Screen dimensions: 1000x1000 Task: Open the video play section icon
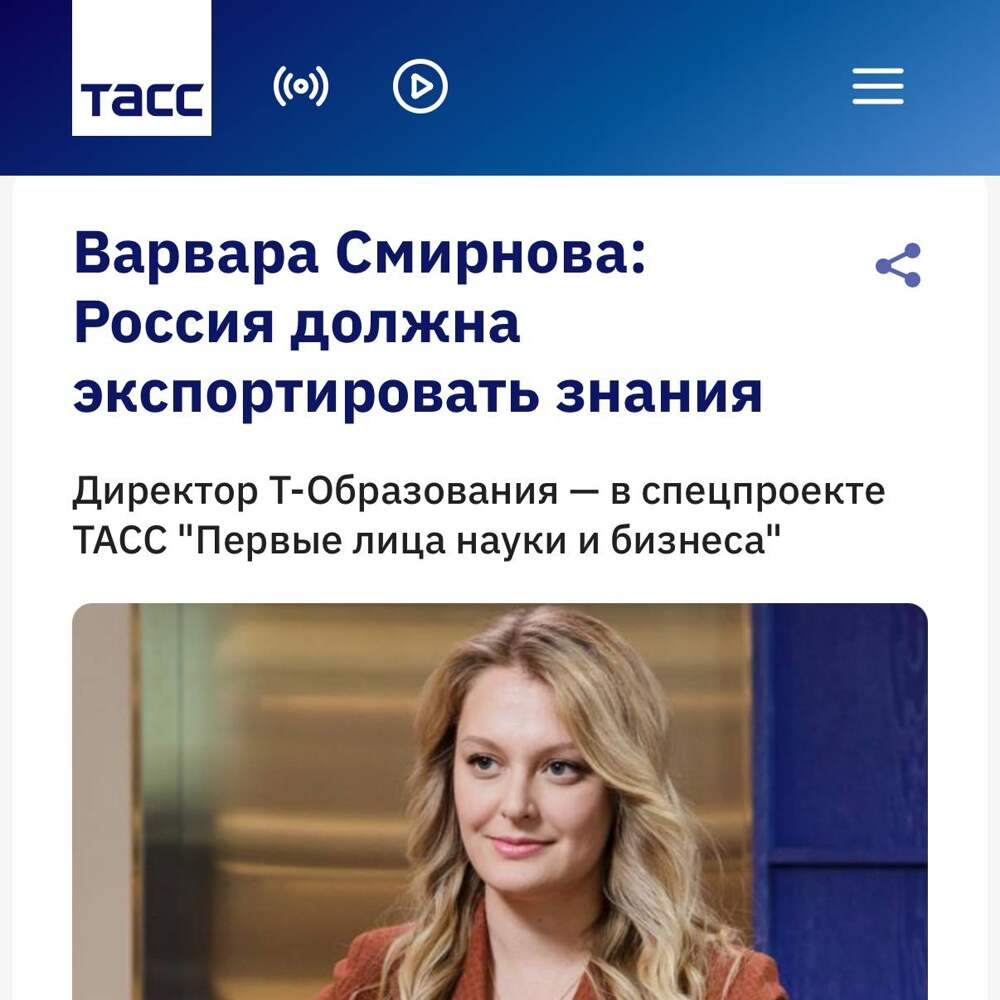tap(420, 87)
